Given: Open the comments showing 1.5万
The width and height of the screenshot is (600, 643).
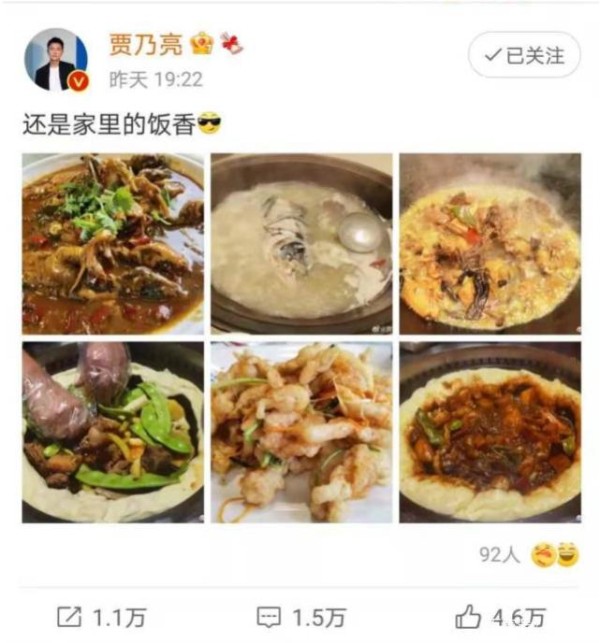Looking at the screenshot, I should coord(300,615).
